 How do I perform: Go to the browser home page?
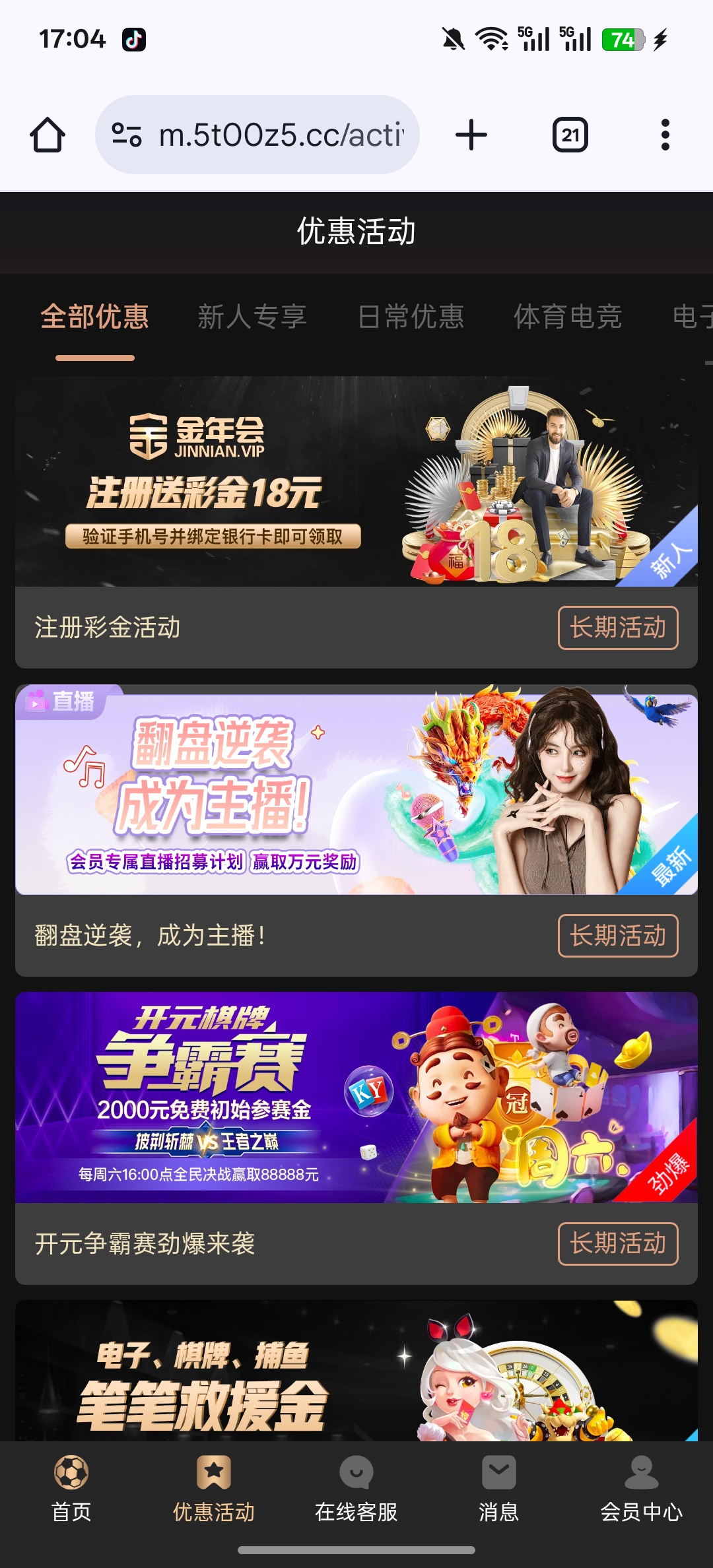48,135
